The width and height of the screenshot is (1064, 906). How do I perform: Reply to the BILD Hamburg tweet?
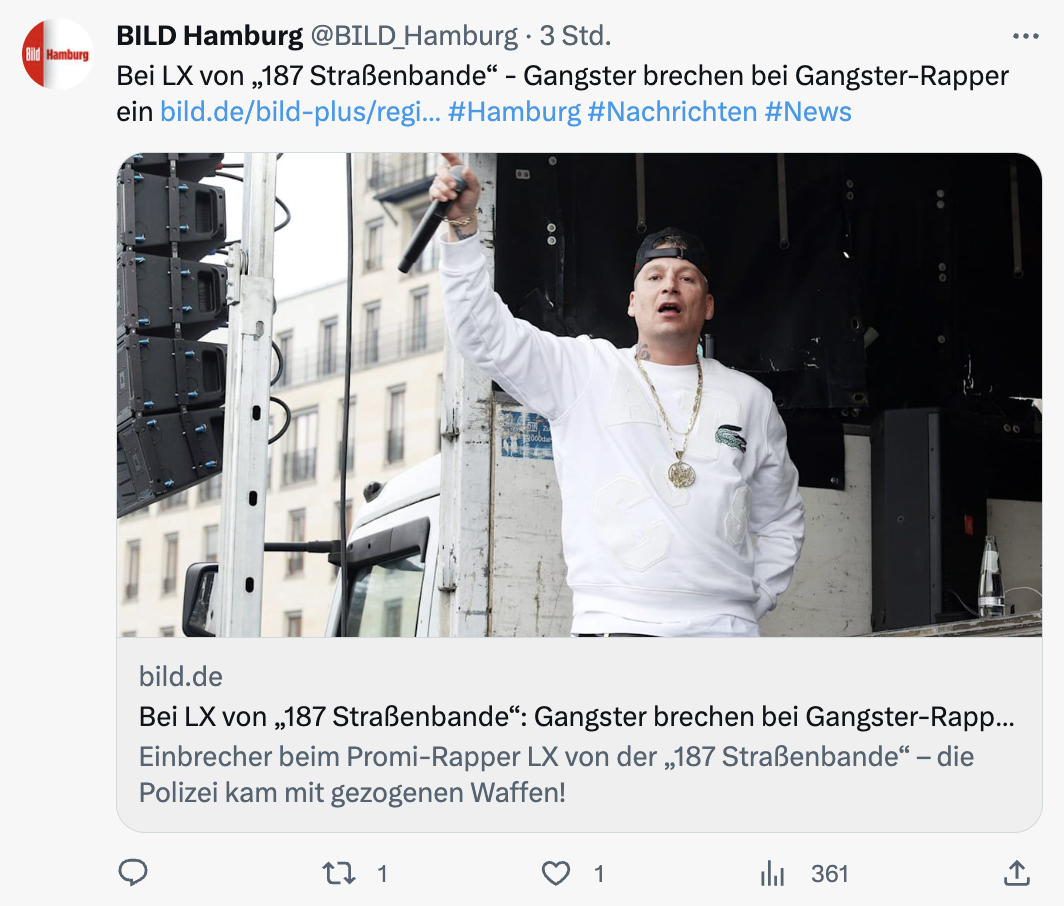[133, 873]
